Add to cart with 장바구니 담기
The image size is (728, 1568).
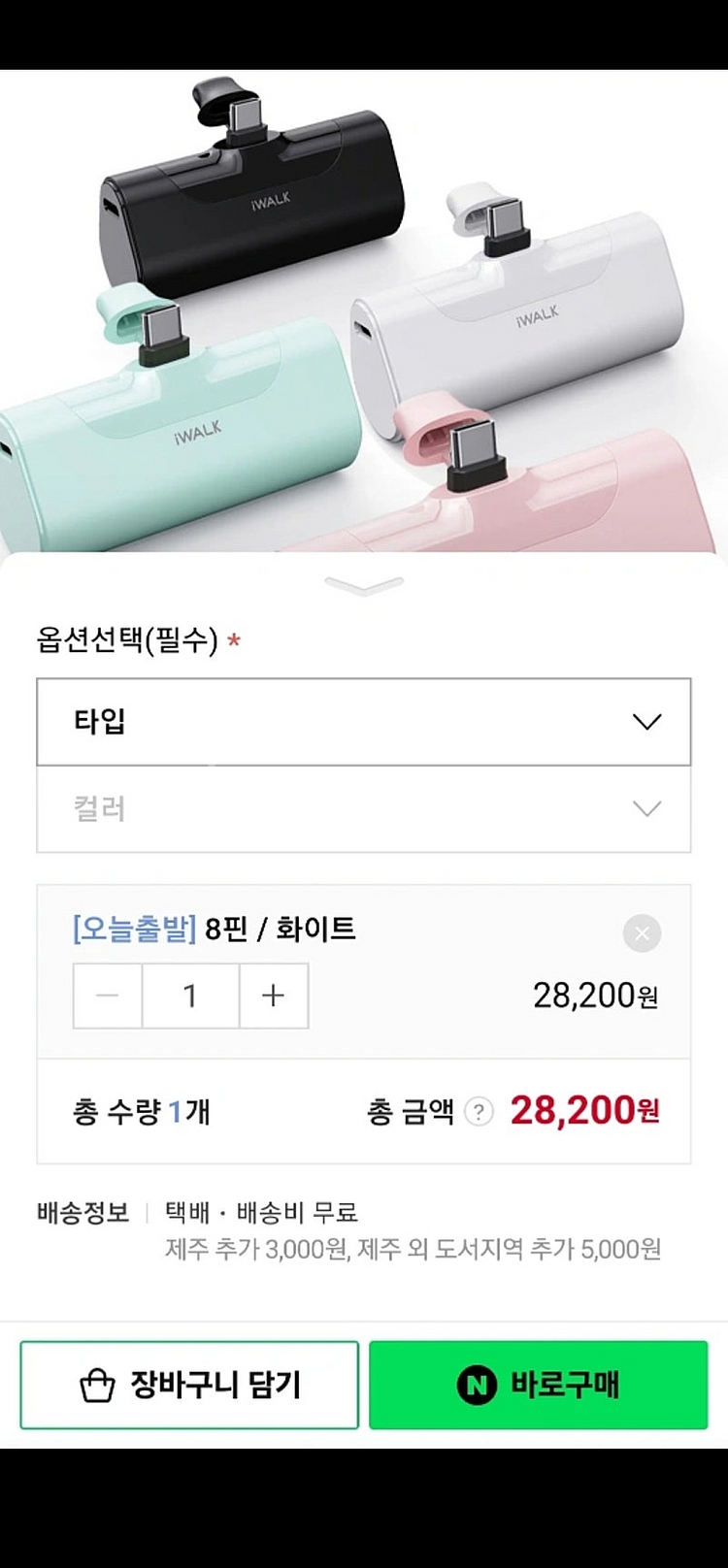[189, 1385]
